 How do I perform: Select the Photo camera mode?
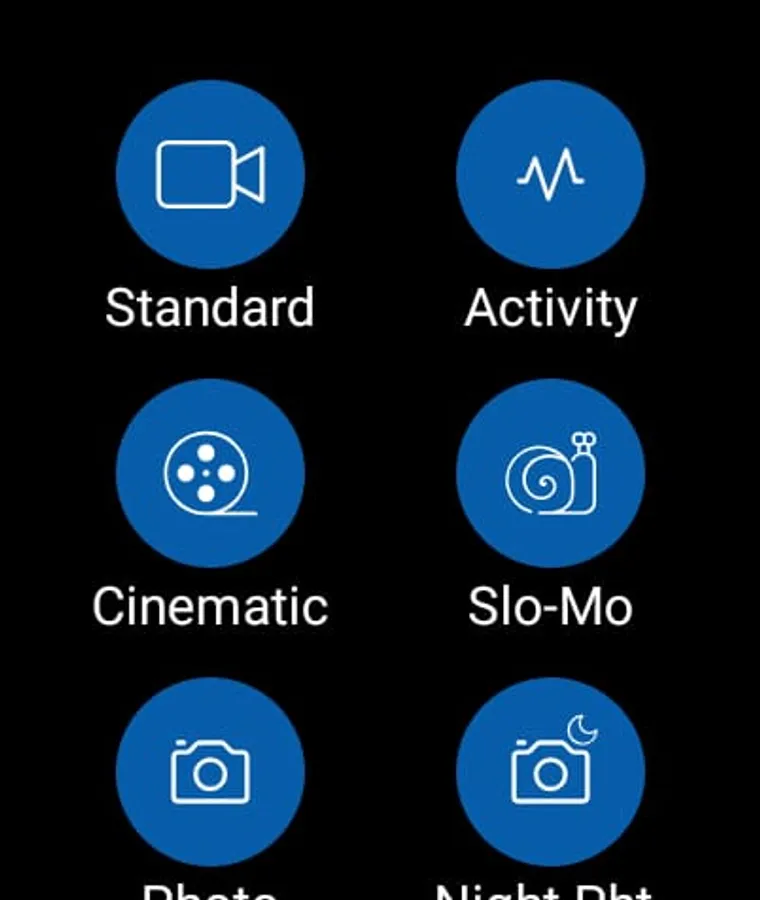pyautogui.click(x=210, y=771)
